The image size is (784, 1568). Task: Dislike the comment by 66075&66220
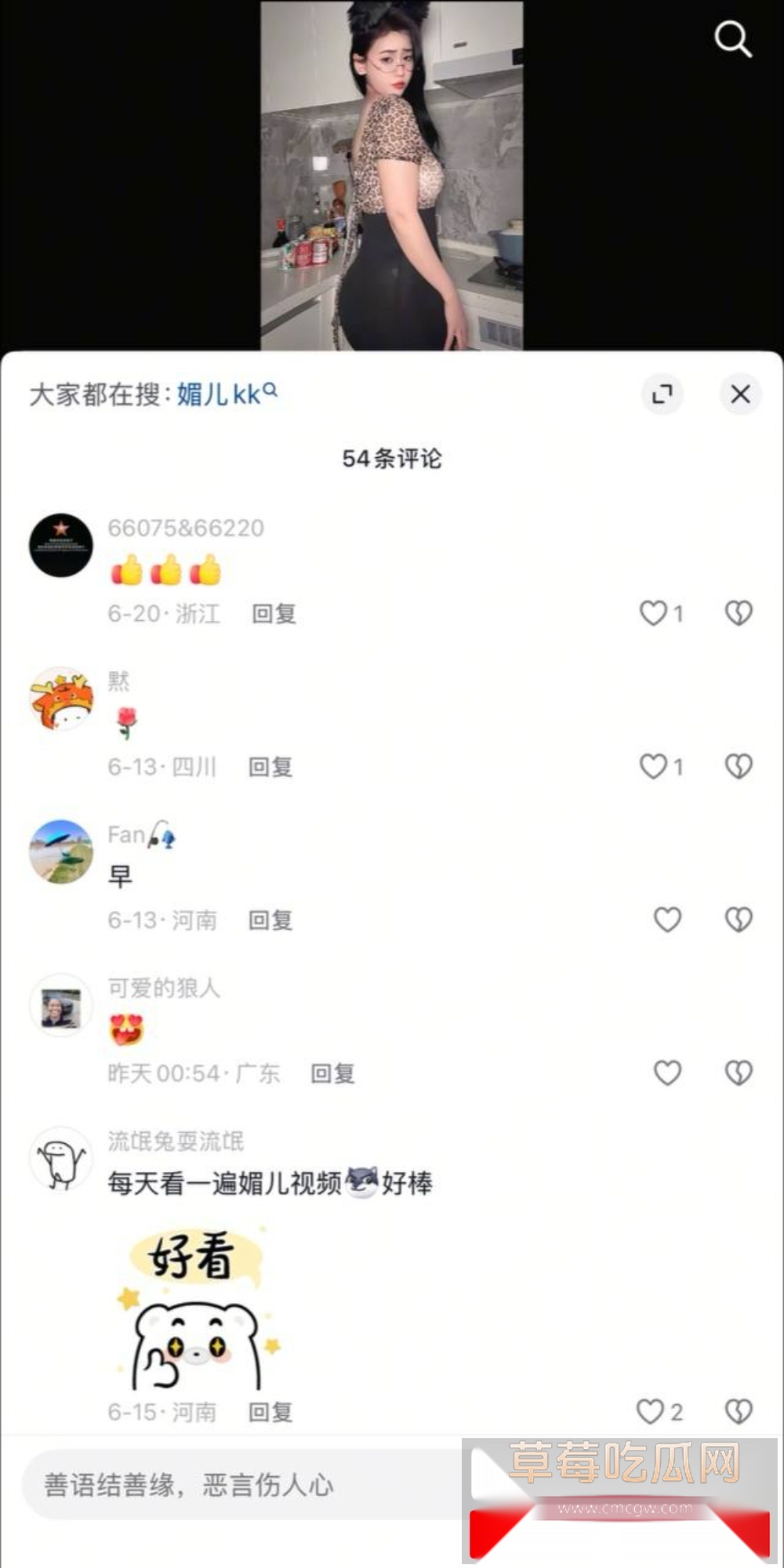click(x=739, y=613)
